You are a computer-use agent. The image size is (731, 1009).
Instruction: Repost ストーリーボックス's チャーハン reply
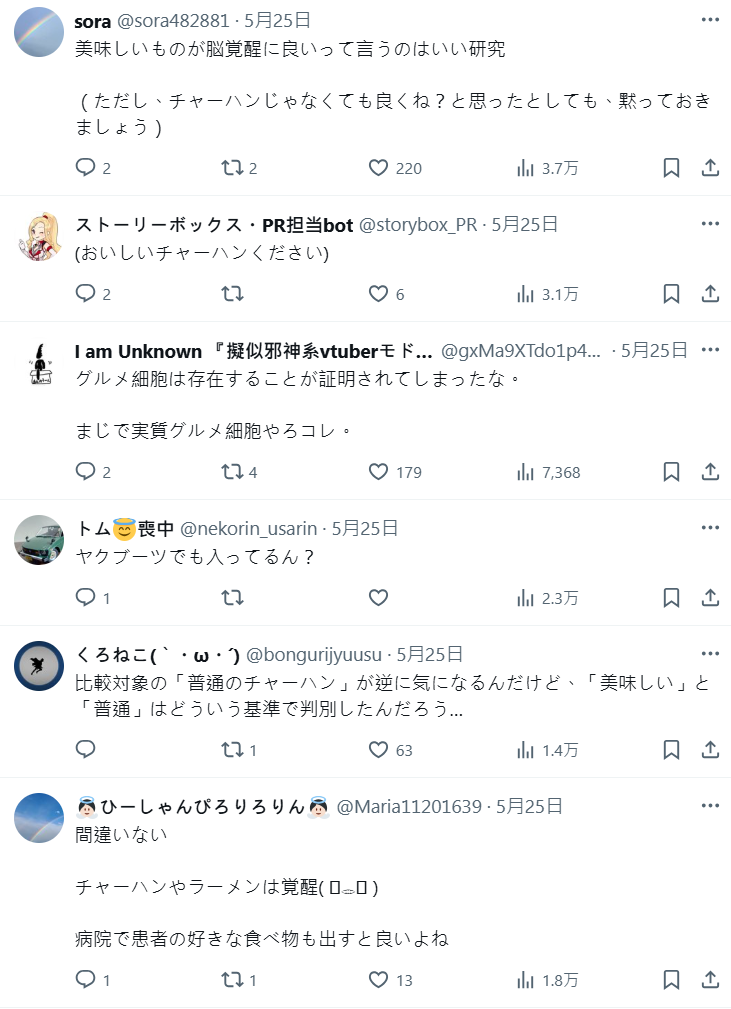click(232, 294)
